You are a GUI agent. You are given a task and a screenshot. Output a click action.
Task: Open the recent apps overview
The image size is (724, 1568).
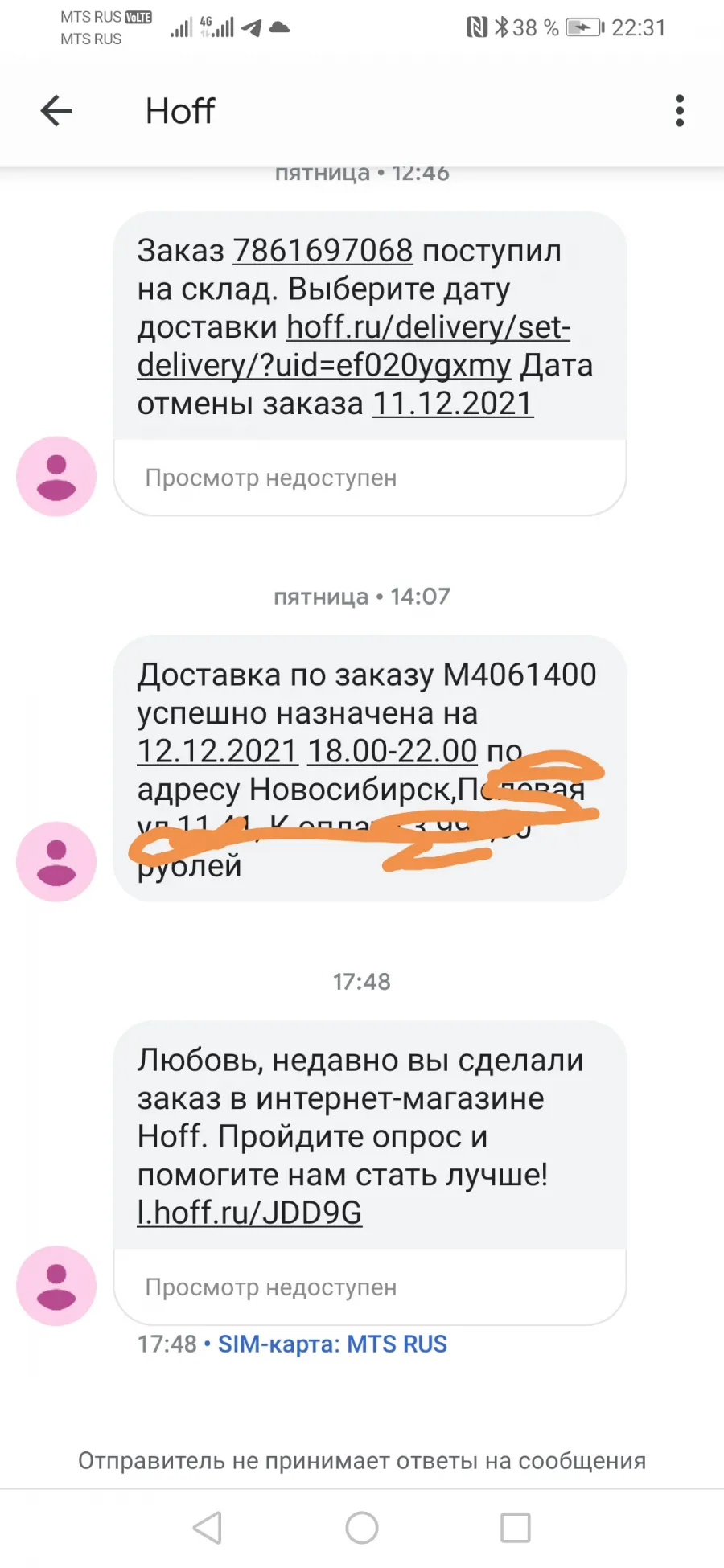pos(516,1528)
